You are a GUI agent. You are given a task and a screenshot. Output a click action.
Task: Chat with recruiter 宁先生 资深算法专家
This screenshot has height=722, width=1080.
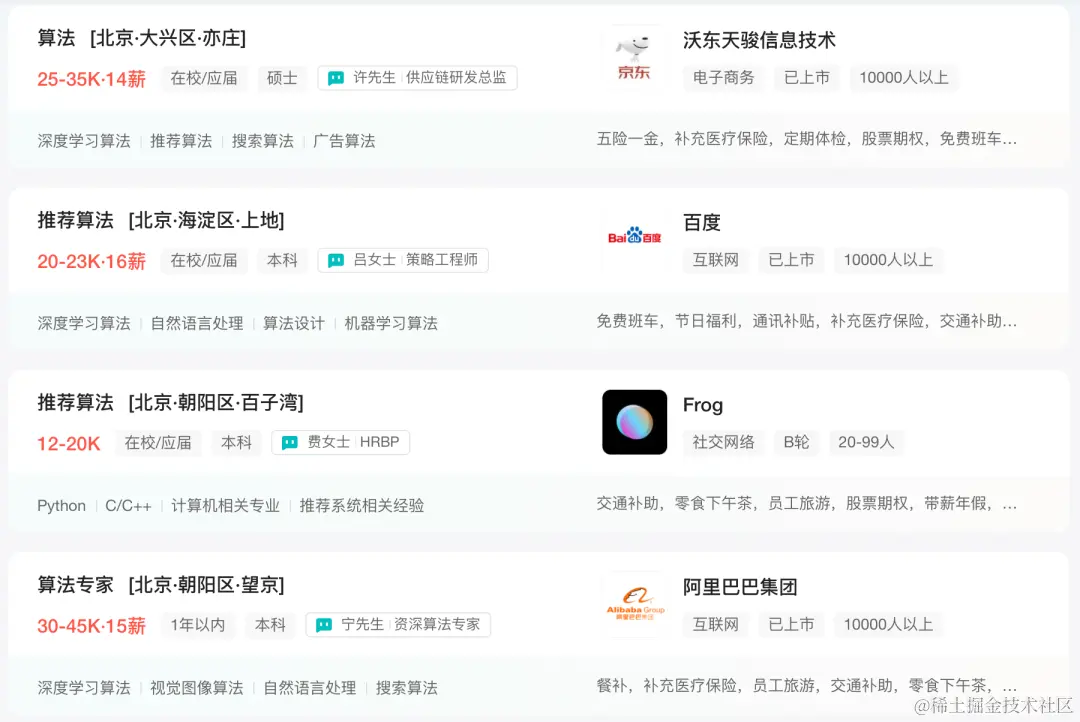[398, 624]
